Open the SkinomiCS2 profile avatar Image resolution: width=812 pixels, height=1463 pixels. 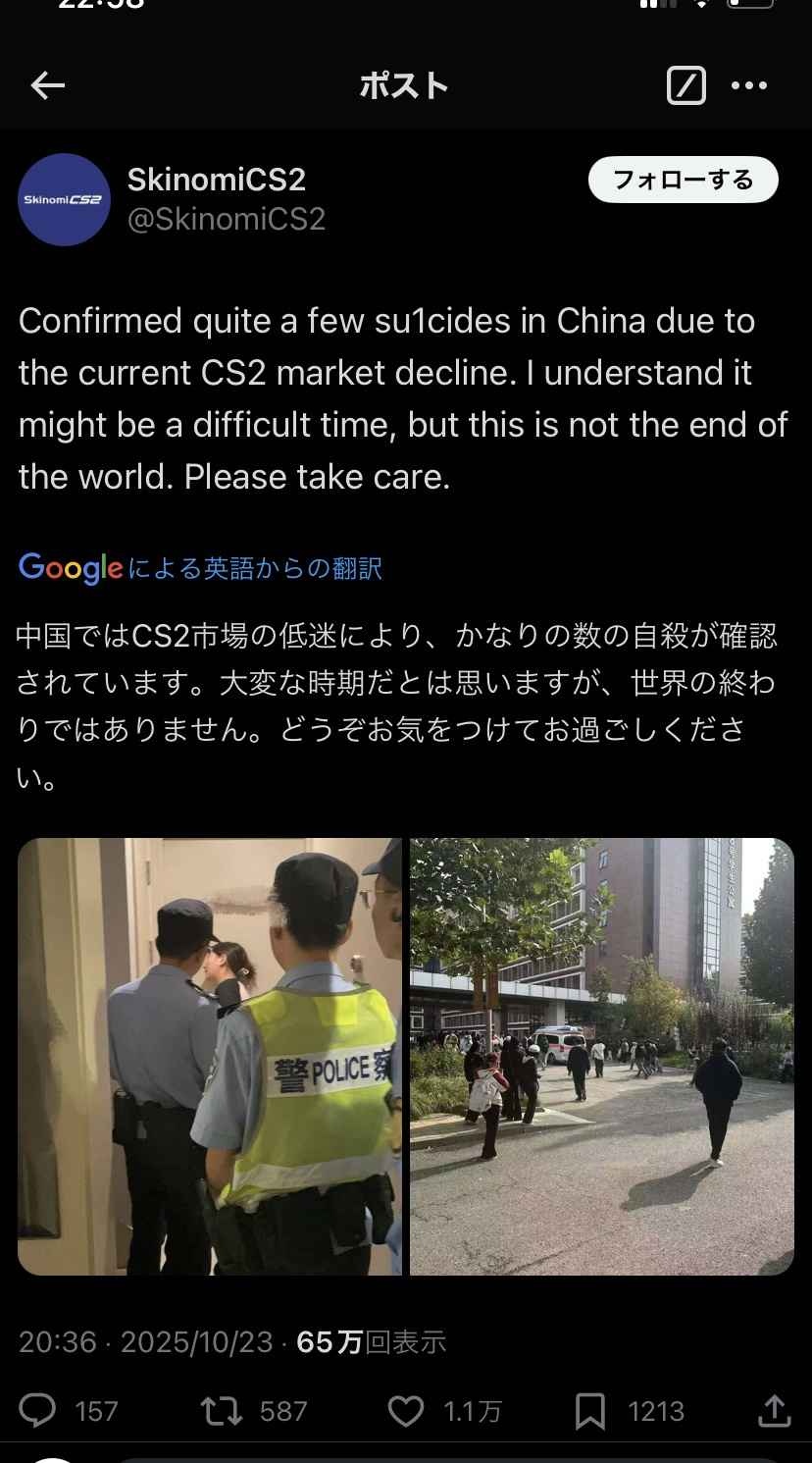[x=65, y=199]
